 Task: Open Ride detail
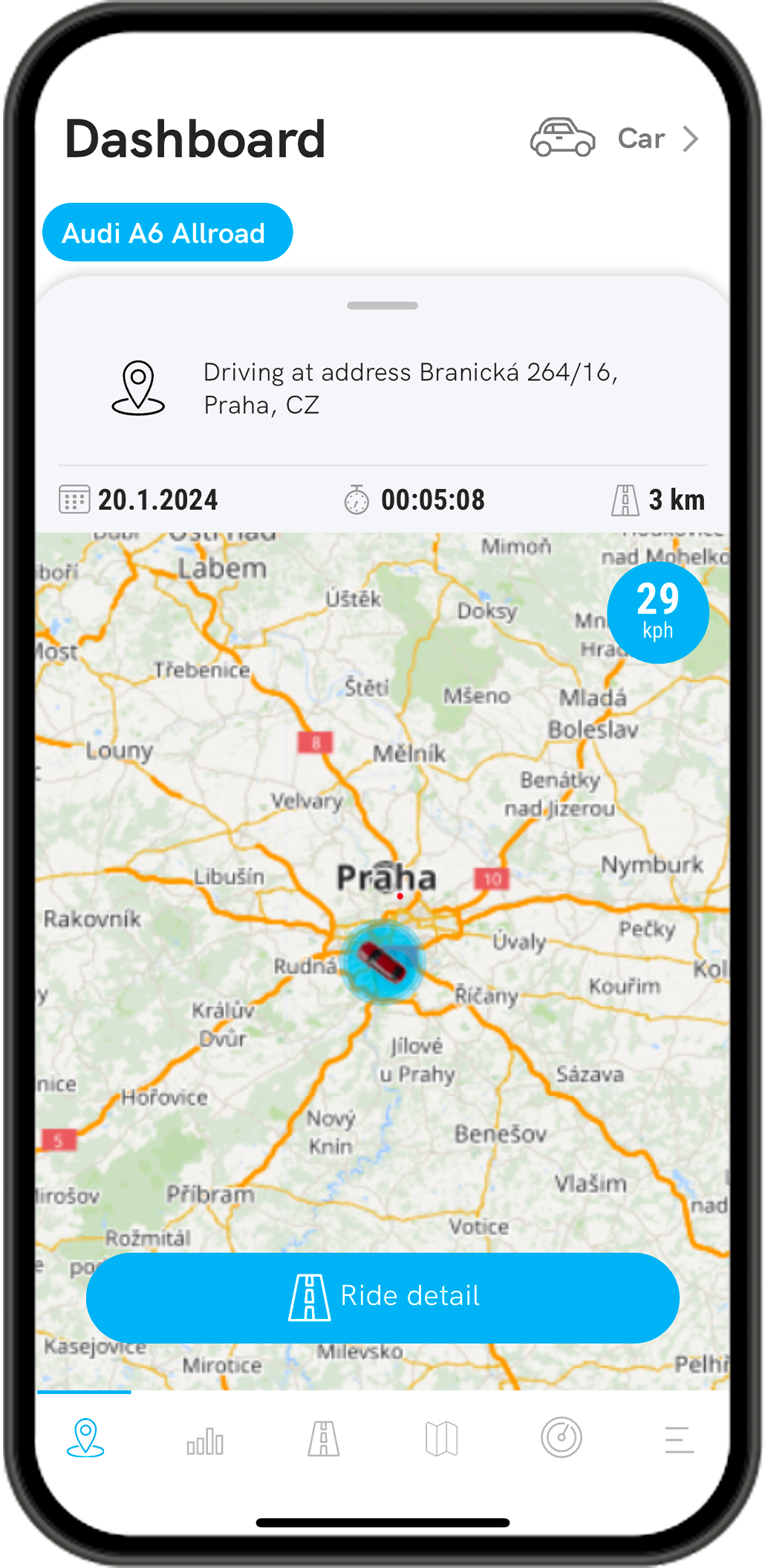[x=382, y=1297]
